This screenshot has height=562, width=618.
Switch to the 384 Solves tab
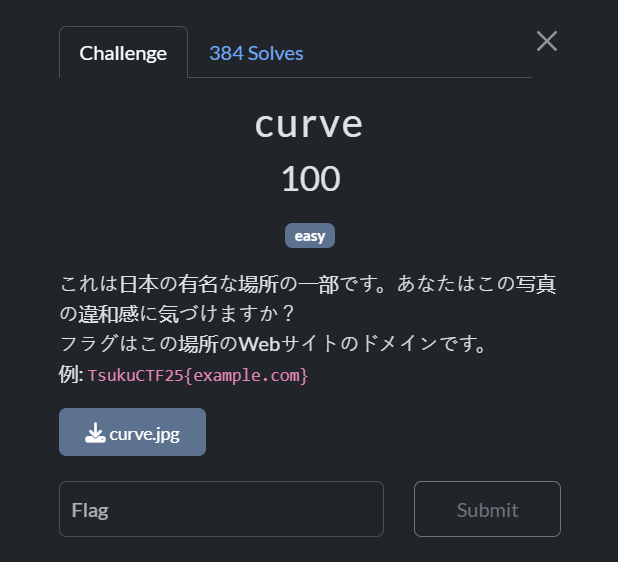(256, 53)
